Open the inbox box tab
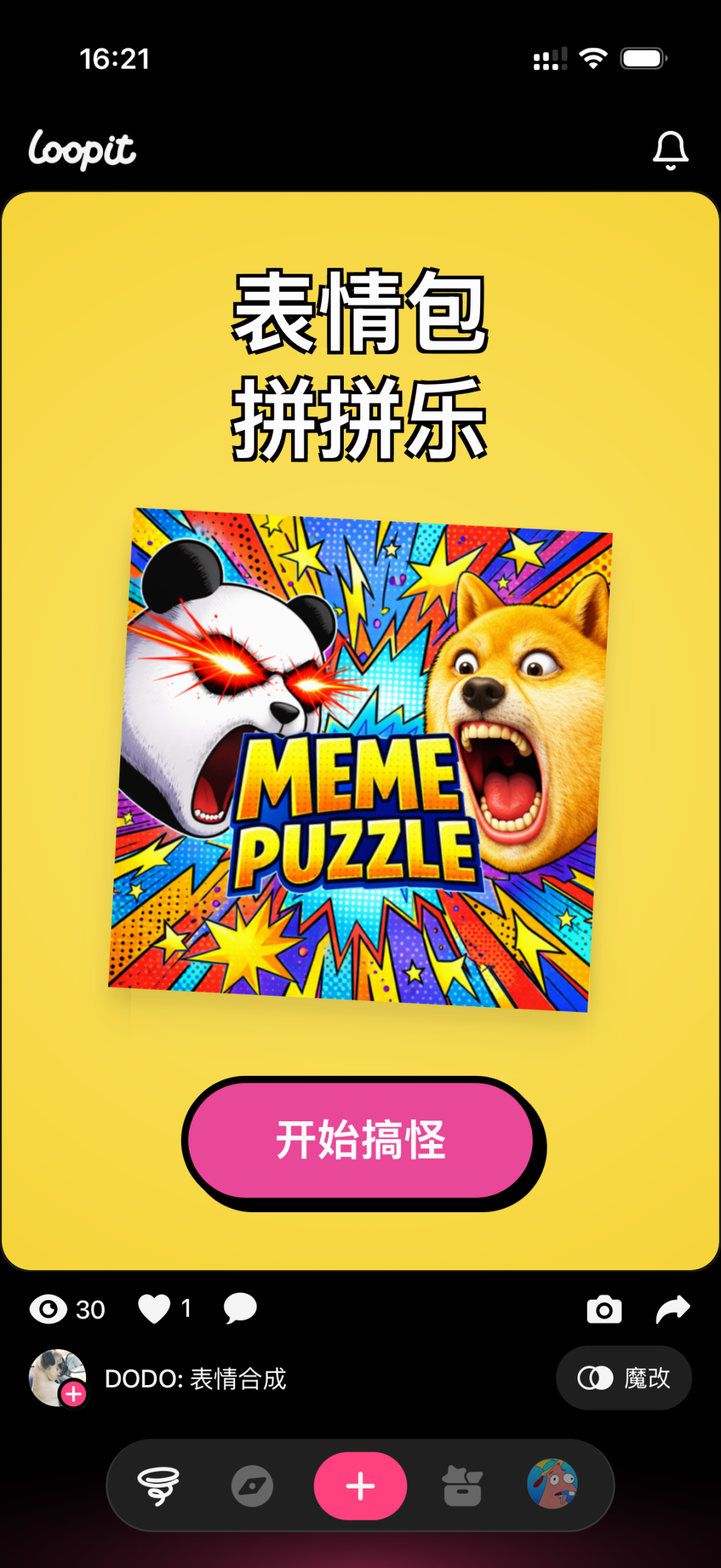This screenshot has height=1568, width=721. click(x=462, y=1486)
